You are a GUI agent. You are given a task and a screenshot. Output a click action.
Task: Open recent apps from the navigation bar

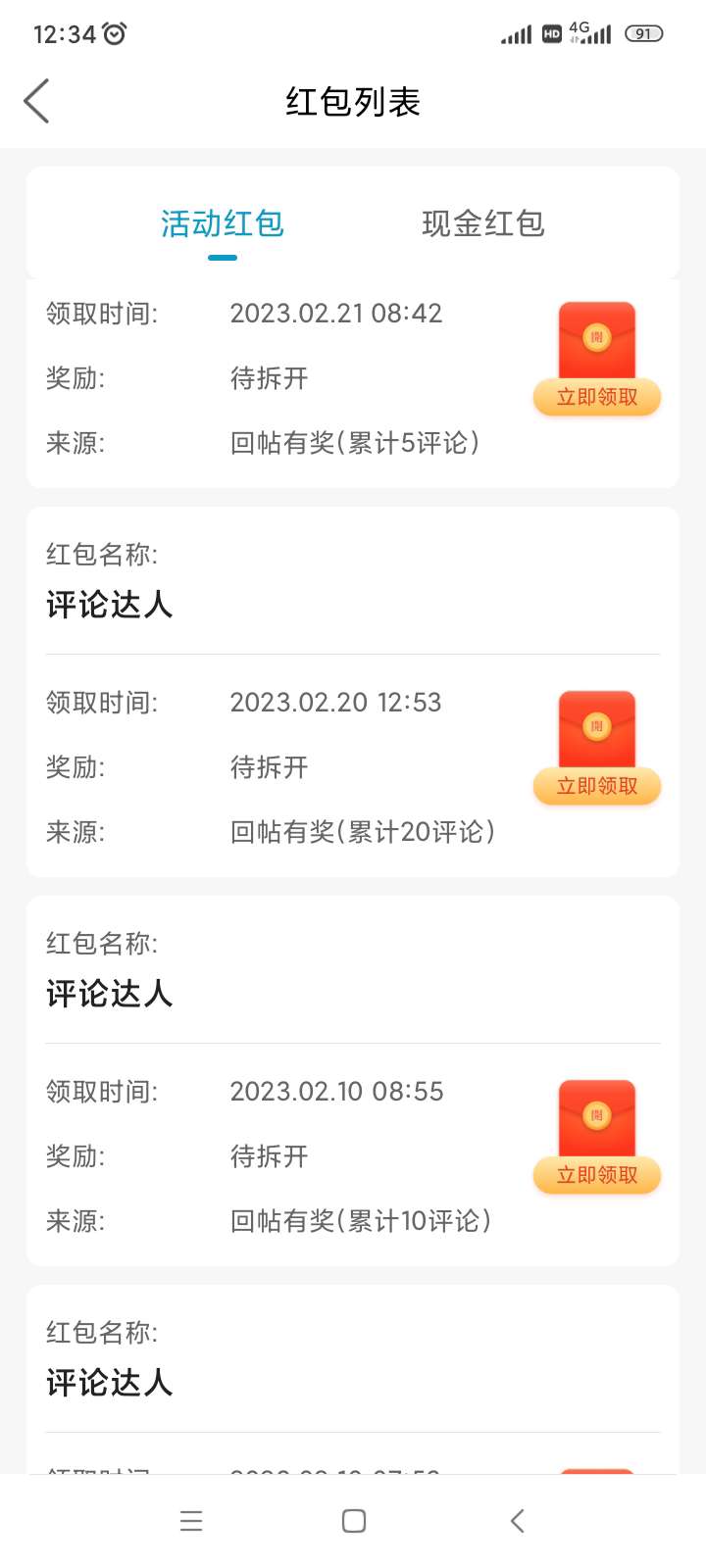pos(191,1521)
